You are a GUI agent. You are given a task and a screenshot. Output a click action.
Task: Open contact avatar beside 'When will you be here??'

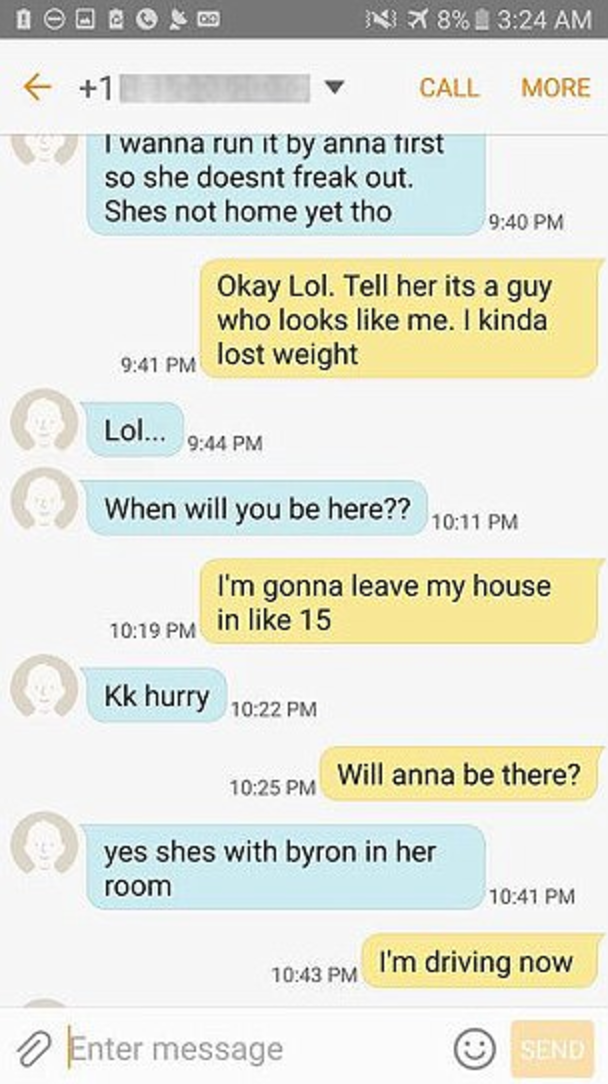[44, 502]
